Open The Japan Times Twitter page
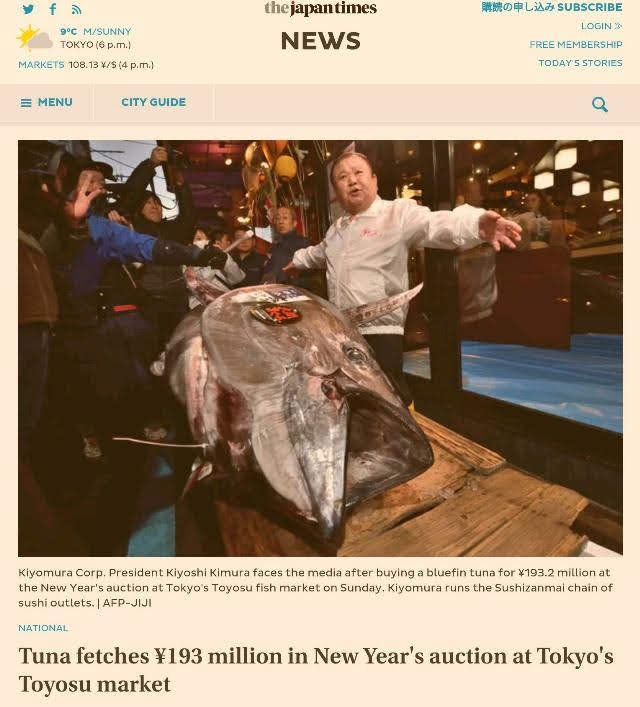This screenshot has height=707, width=640. coord(28,10)
